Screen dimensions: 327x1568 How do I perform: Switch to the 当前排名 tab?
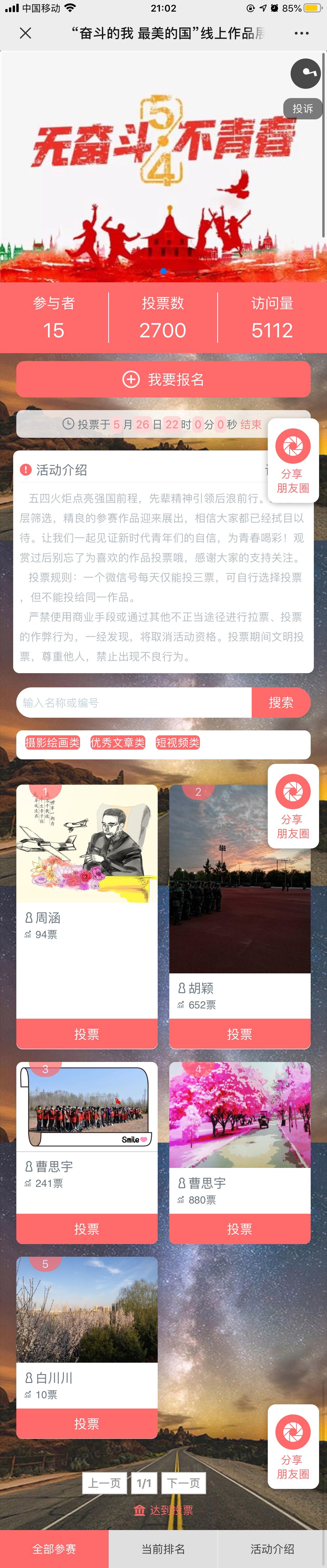[x=163, y=1548]
